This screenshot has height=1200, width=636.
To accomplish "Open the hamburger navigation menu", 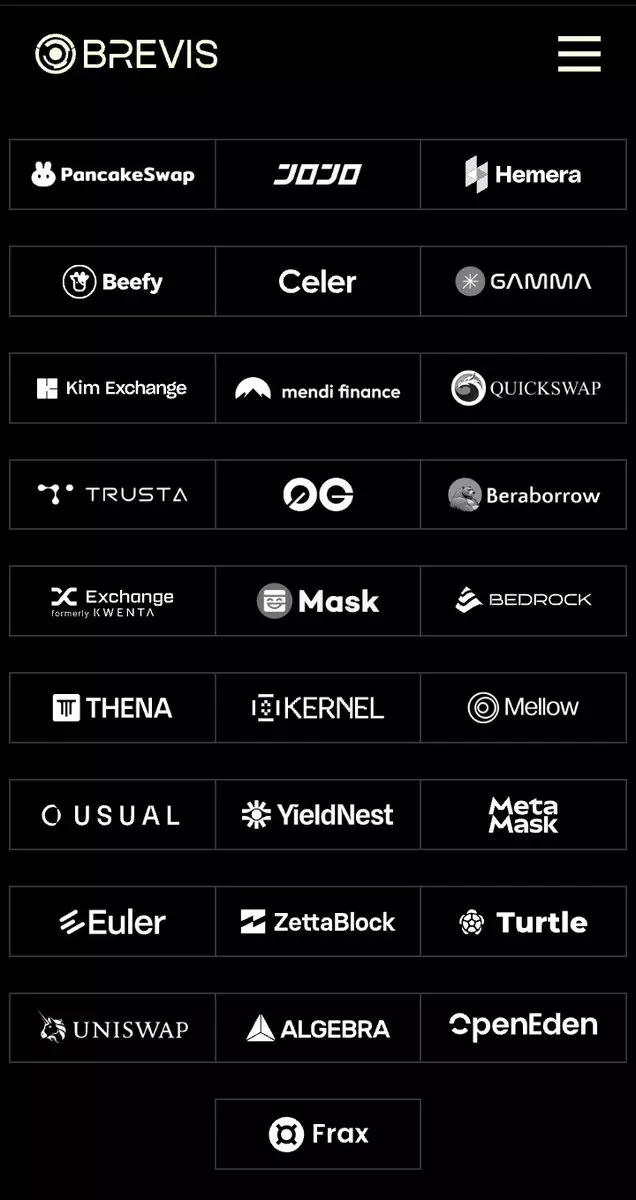I will [579, 54].
